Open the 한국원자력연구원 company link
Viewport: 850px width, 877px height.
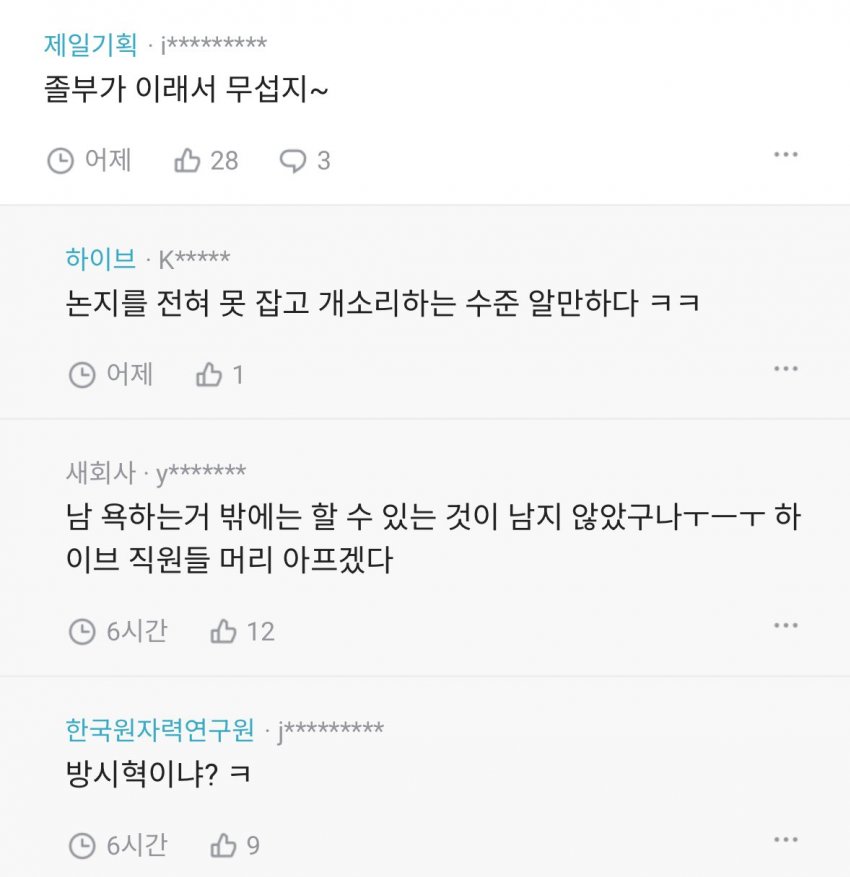coord(160,730)
